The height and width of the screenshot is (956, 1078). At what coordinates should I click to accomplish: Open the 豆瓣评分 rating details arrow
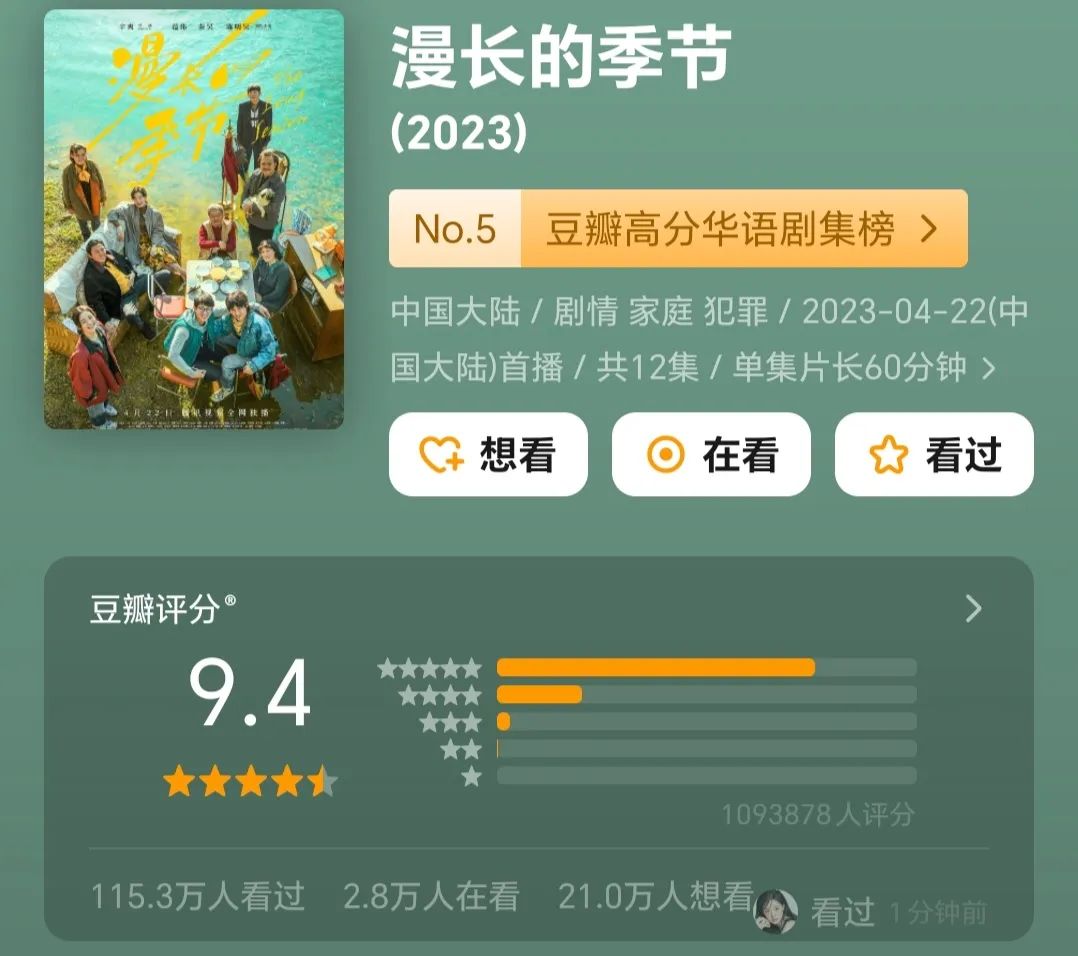coord(973,608)
